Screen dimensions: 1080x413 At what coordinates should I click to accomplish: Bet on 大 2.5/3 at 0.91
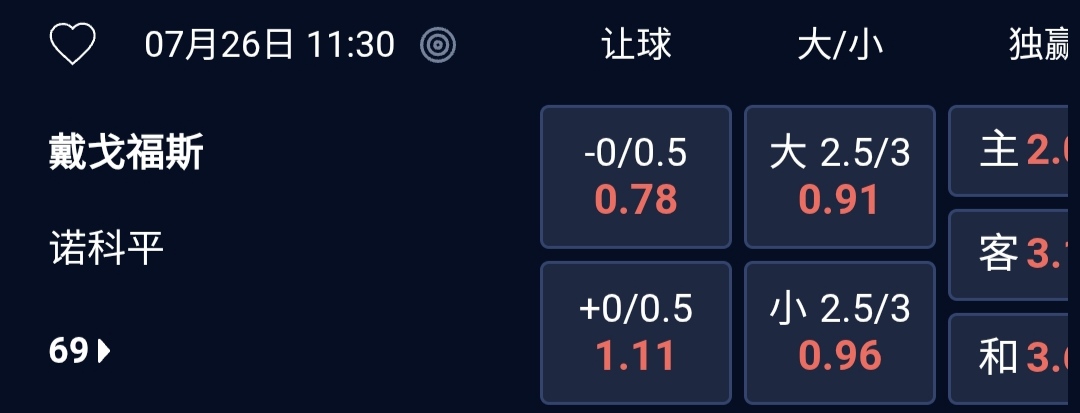839,177
